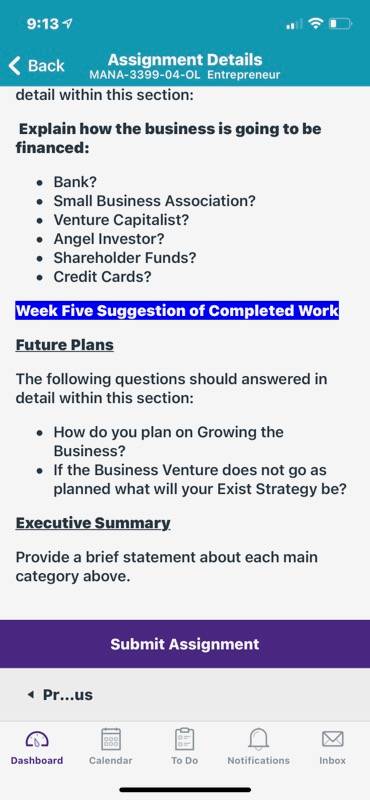This screenshot has width=370, height=800.
Task: Switch to the To Do tab
Action: click(x=185, y=746)
